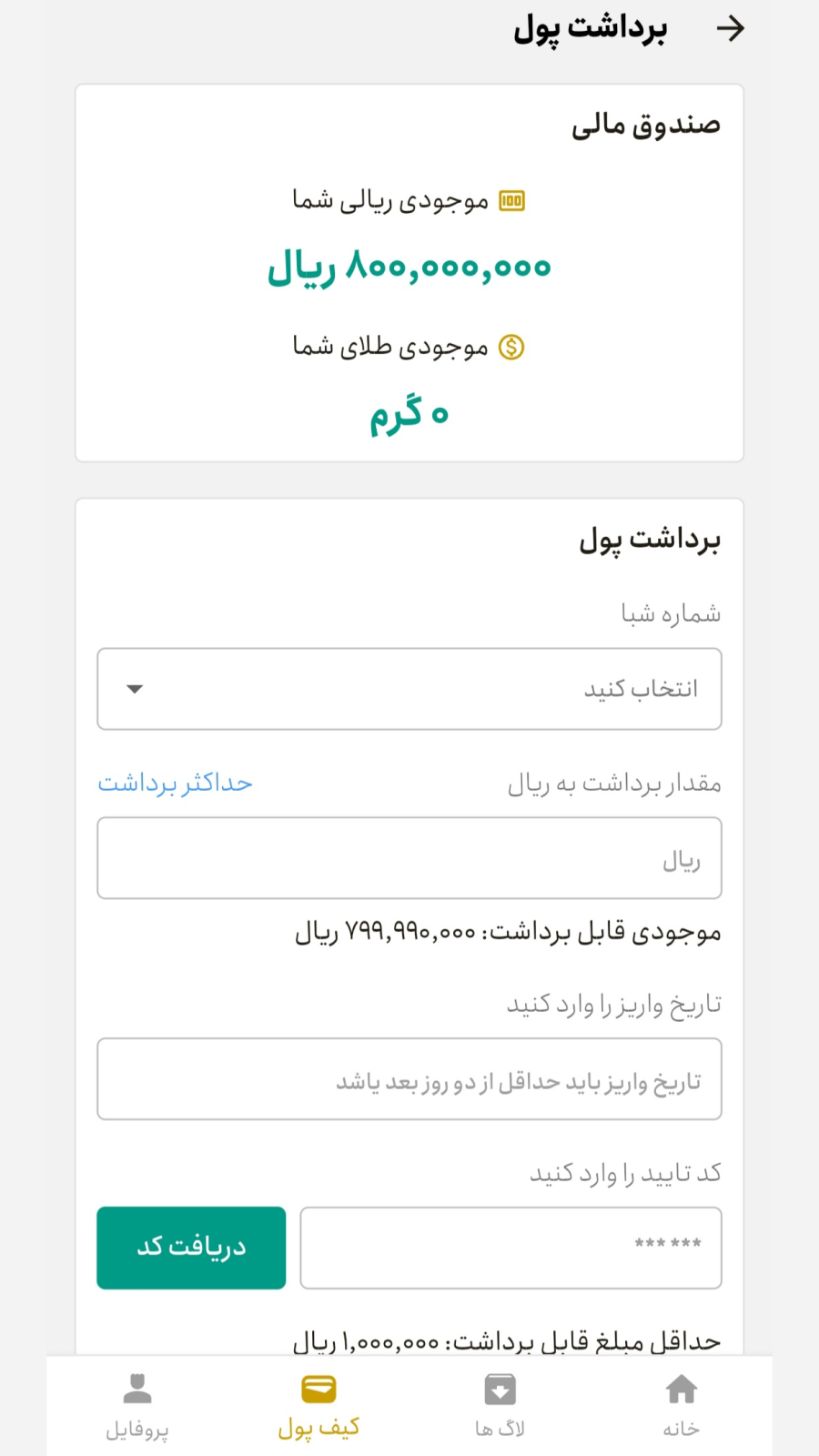Click the dropdown arrow on انتخاب کنید

134,689
